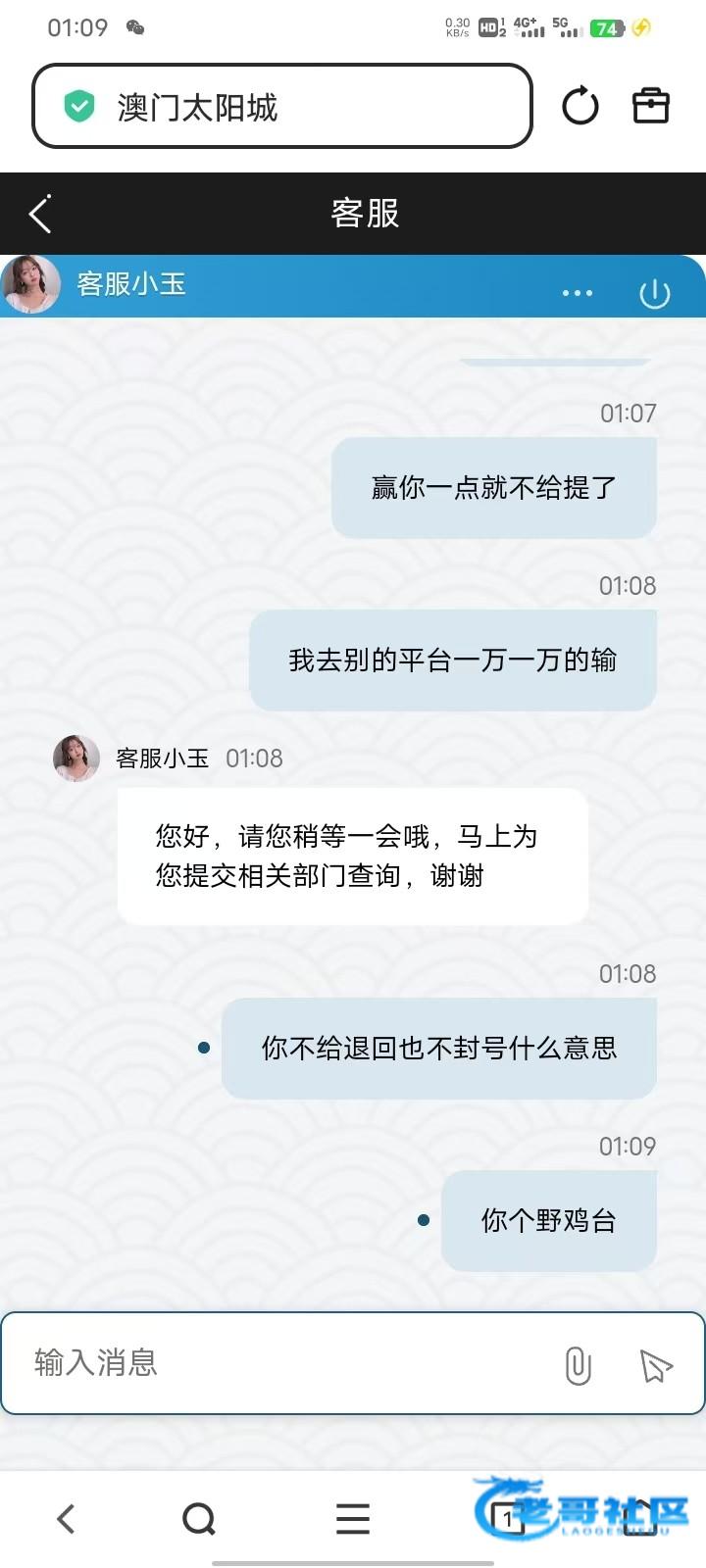Open the three-dot chat options menu
Viewport: 706px width, 1568px height.
pyautogui.click(x=577, y=293)
